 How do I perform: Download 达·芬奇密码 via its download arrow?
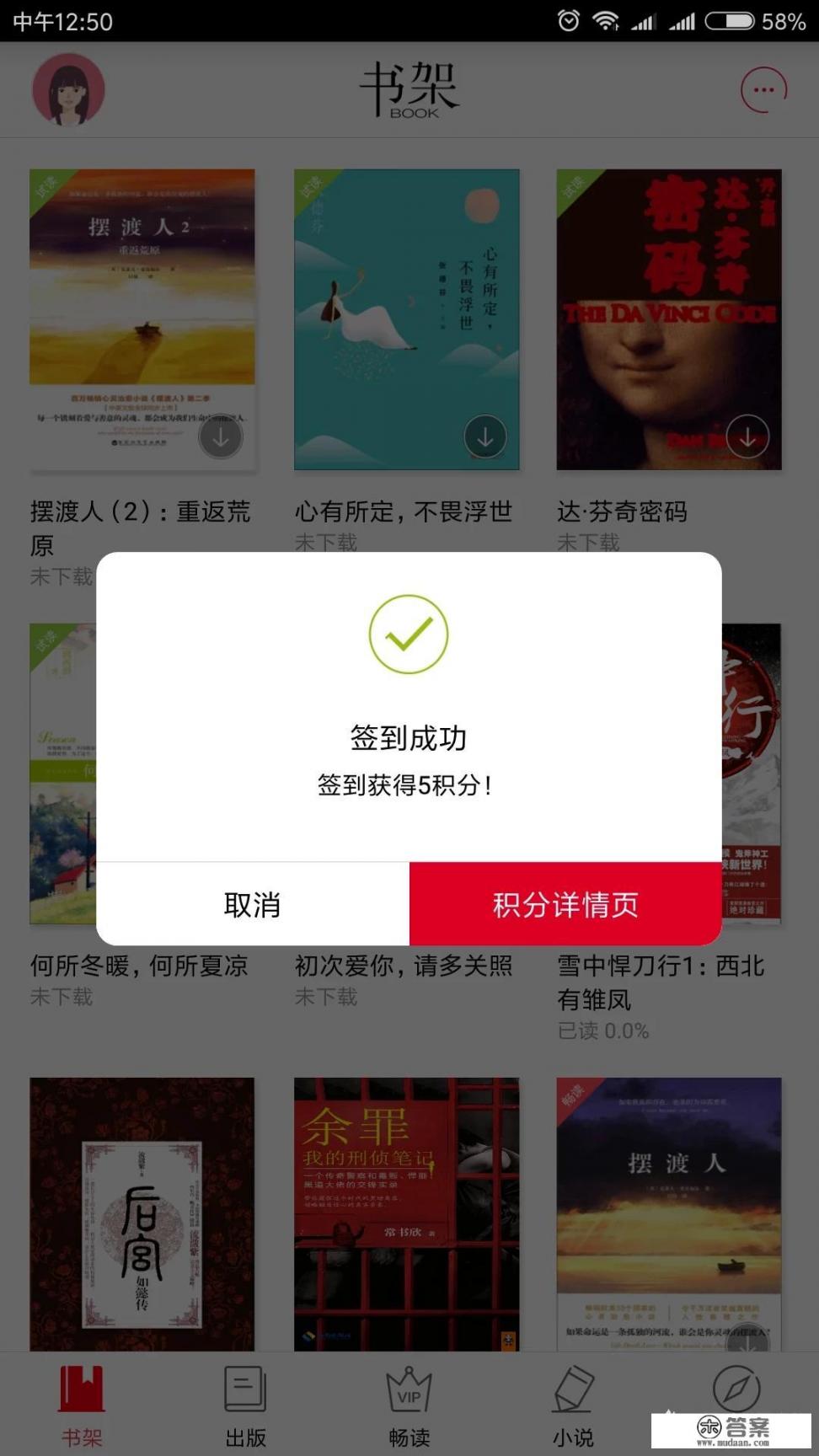coord(747,436)
